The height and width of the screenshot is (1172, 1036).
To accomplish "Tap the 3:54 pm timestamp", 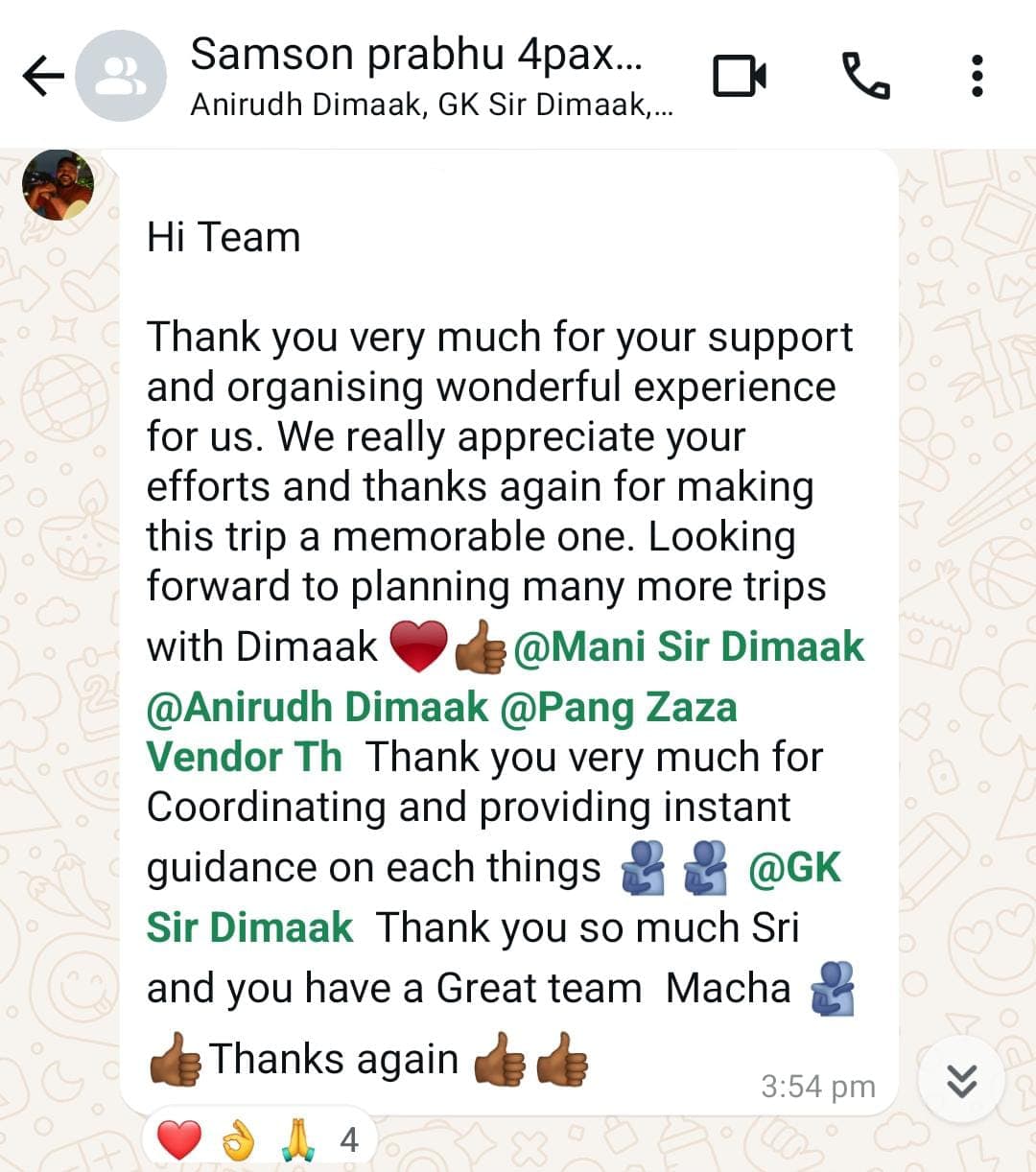I will point(818,1087).
